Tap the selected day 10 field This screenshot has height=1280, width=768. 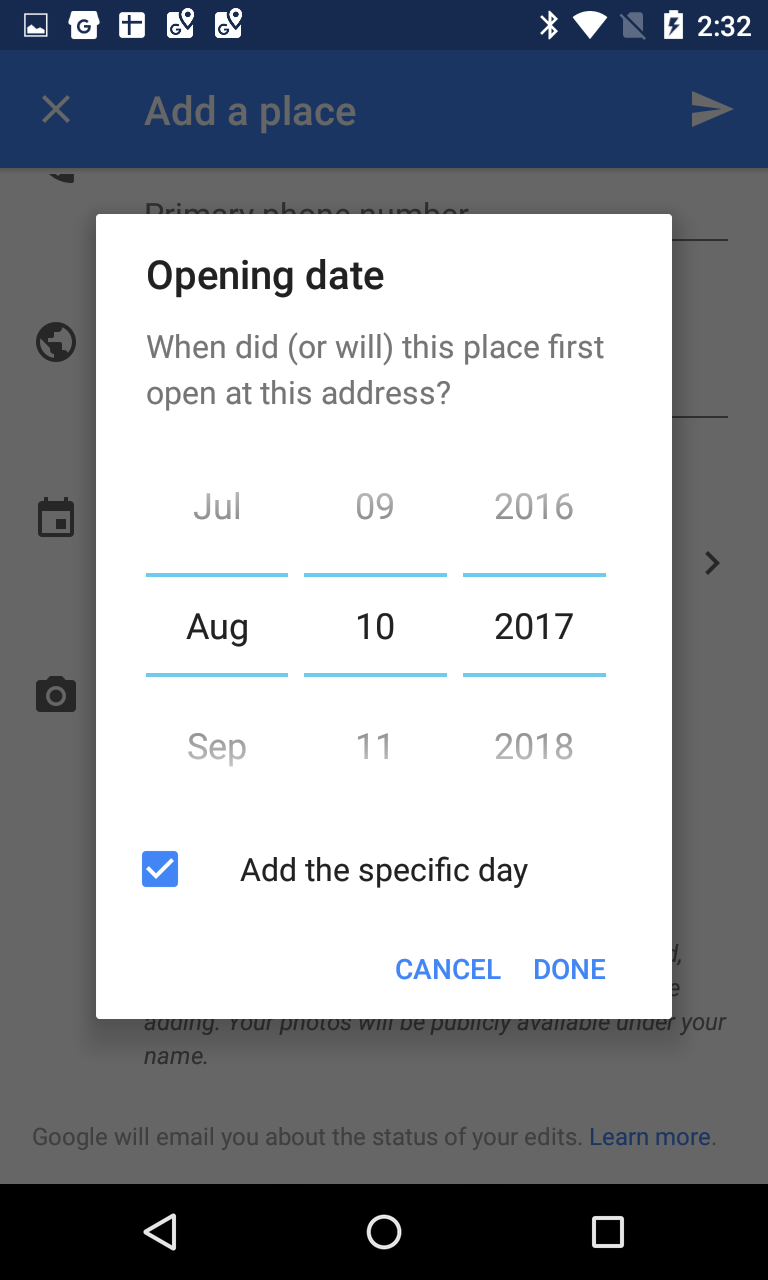coord(375,627)
